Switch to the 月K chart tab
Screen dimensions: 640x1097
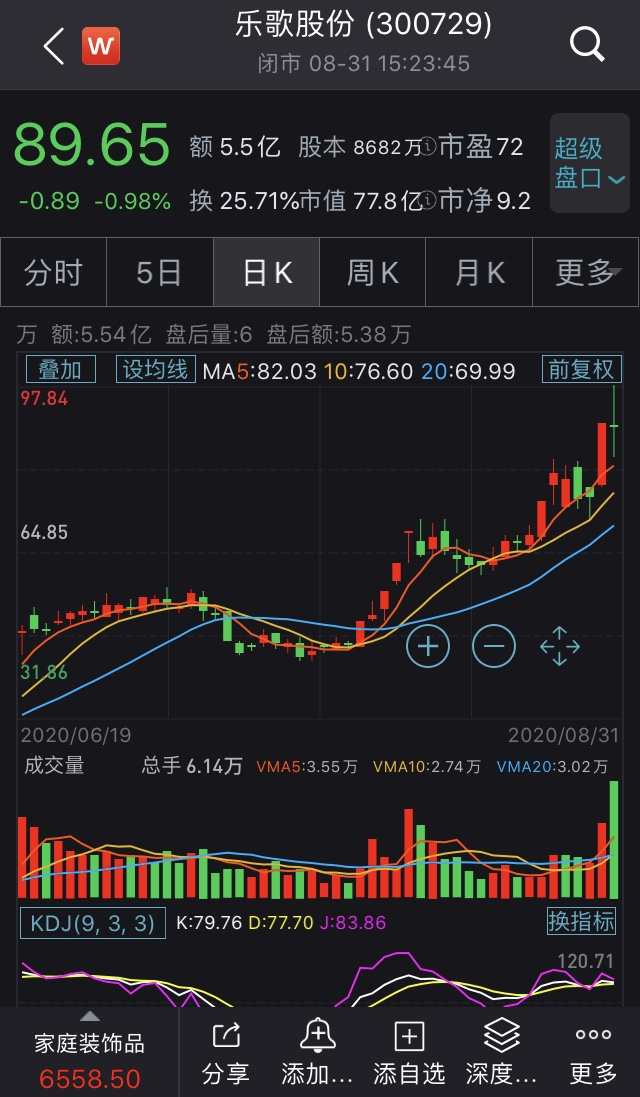click(479, 272)
